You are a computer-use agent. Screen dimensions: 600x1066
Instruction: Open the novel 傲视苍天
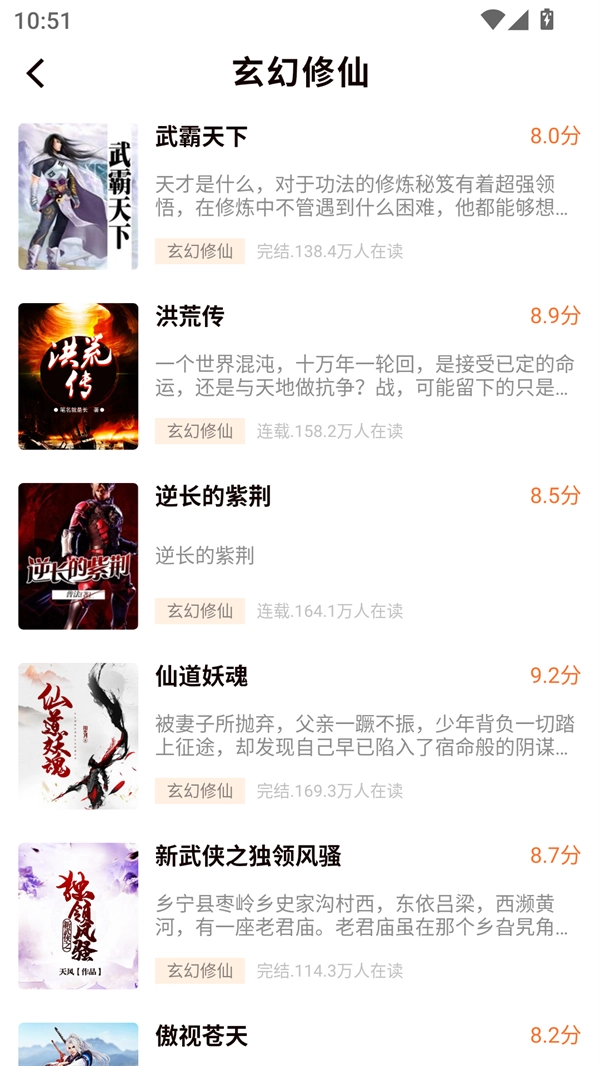(201, 1036)
